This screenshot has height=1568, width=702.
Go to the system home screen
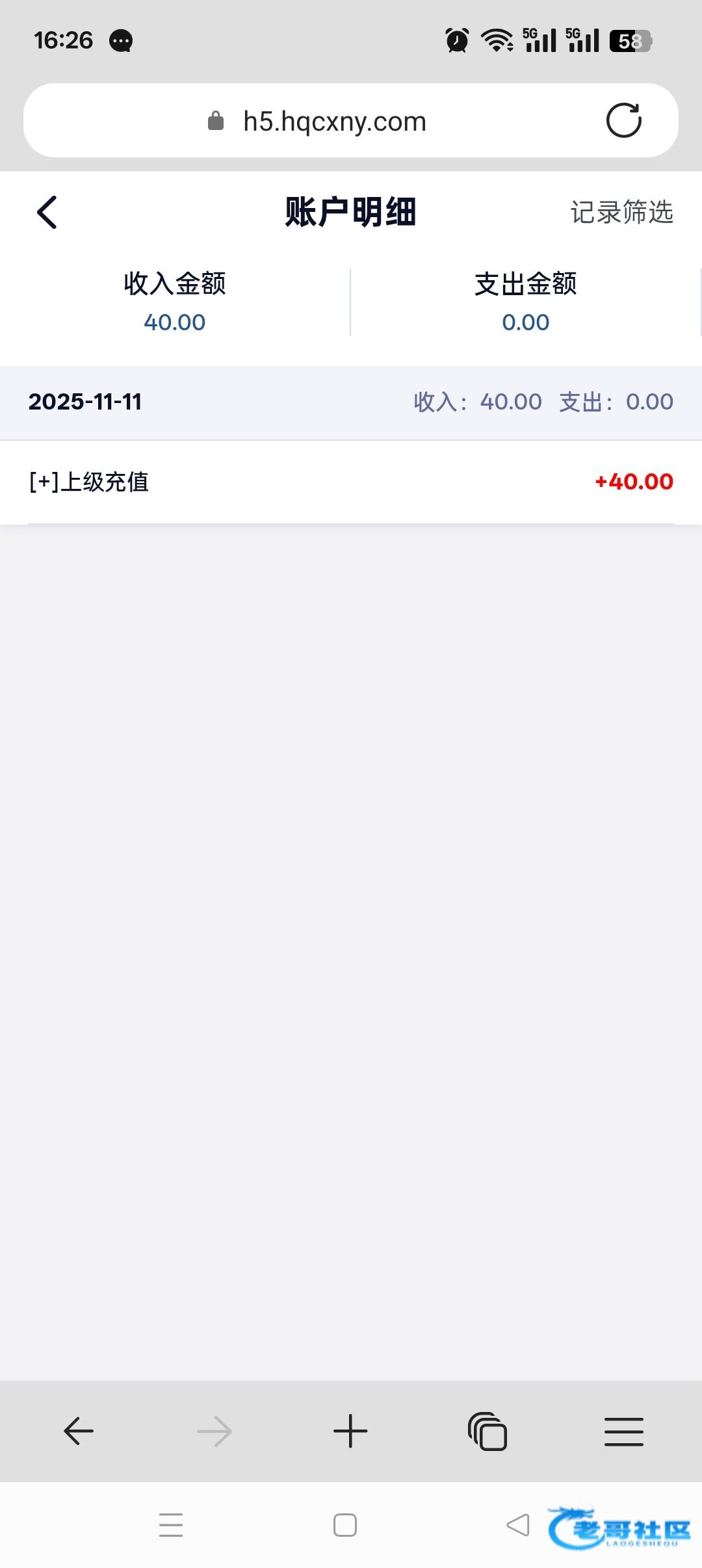tap(344, 1525)
